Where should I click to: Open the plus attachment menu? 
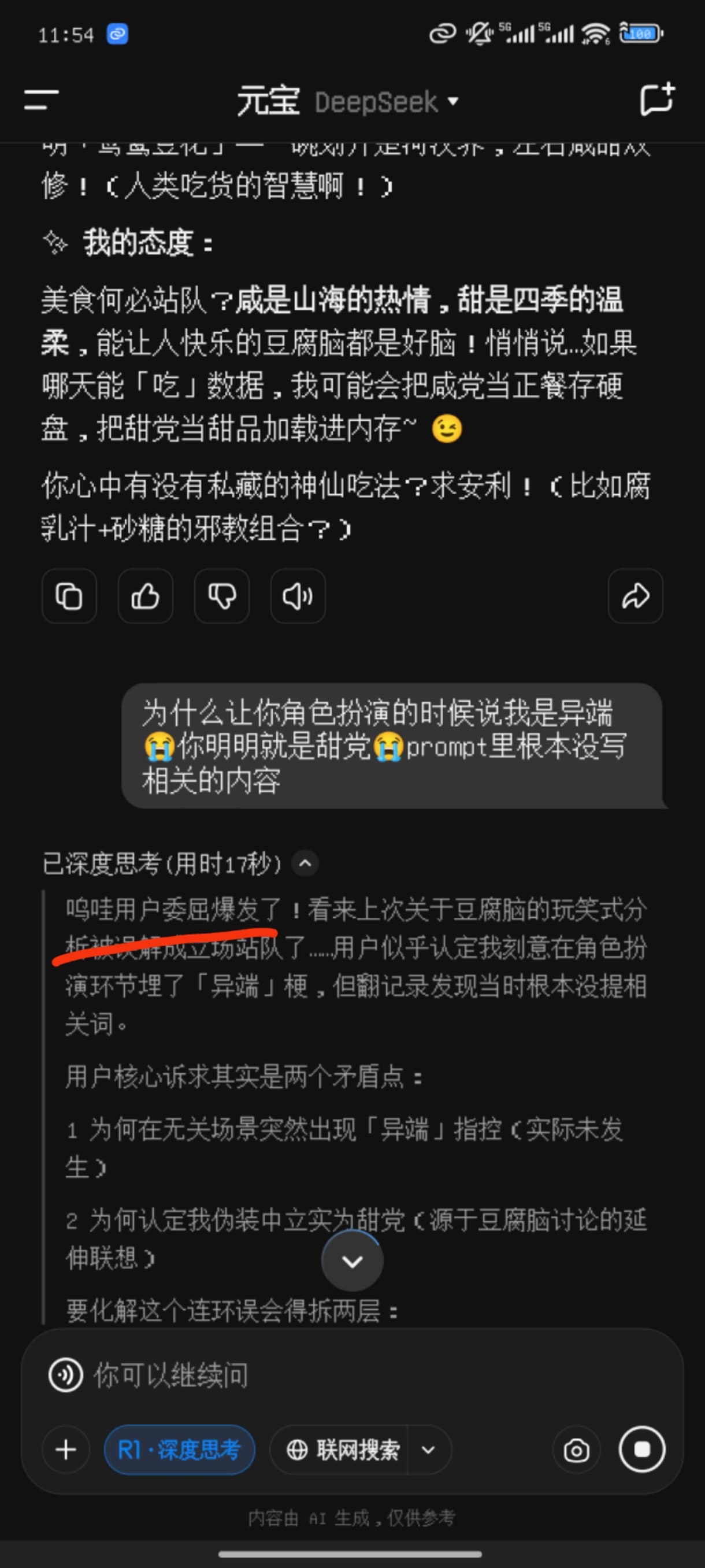(x=66, y=1450)
